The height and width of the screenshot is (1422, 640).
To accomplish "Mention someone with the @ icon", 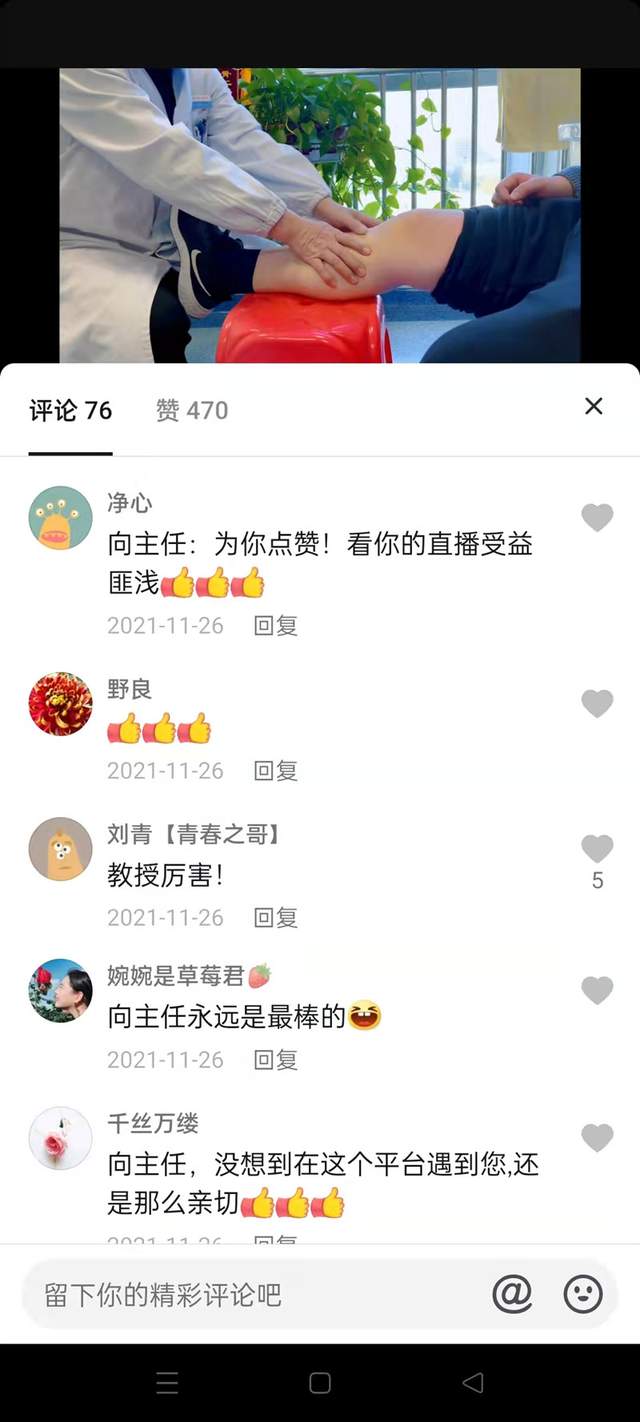I will pyautogui.click(x=512, y=1295).
